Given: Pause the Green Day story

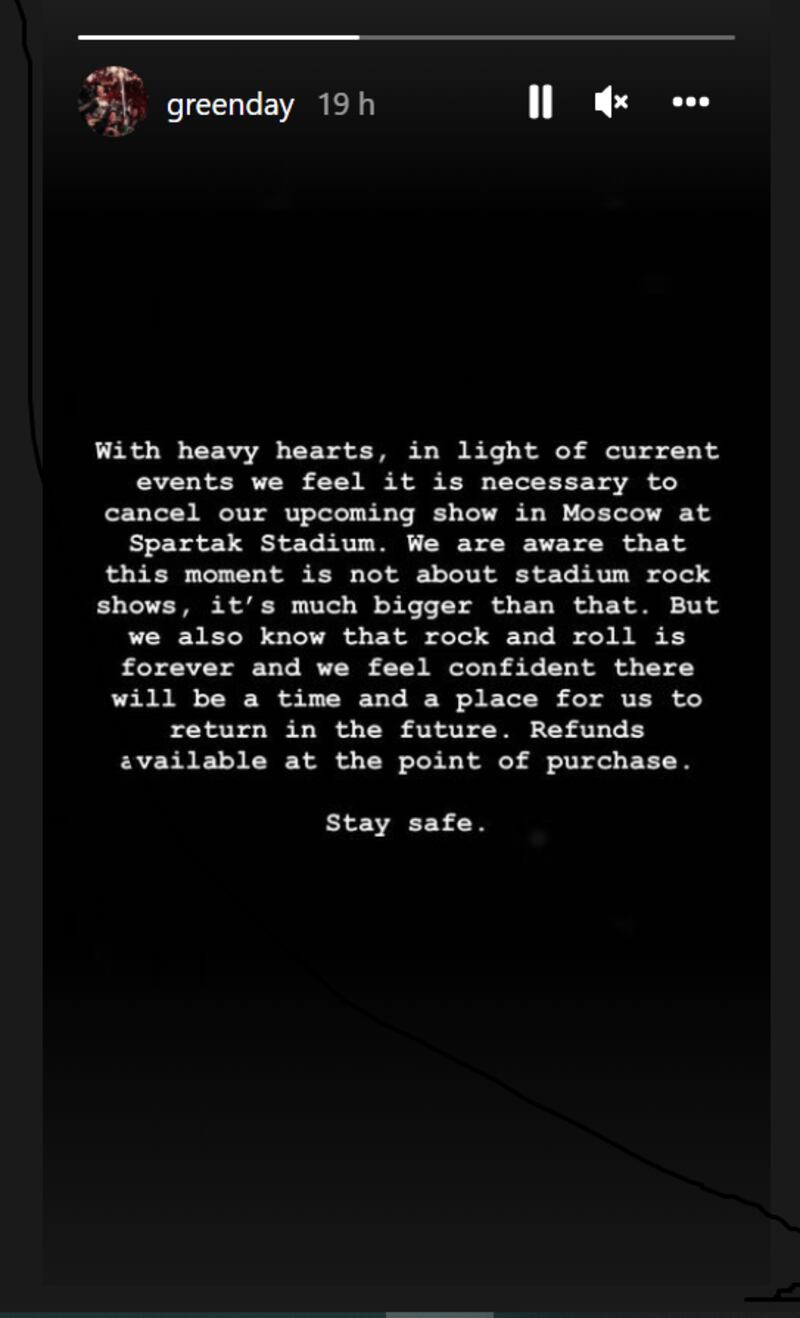Looking at the screenshot, I should (540, 102).
